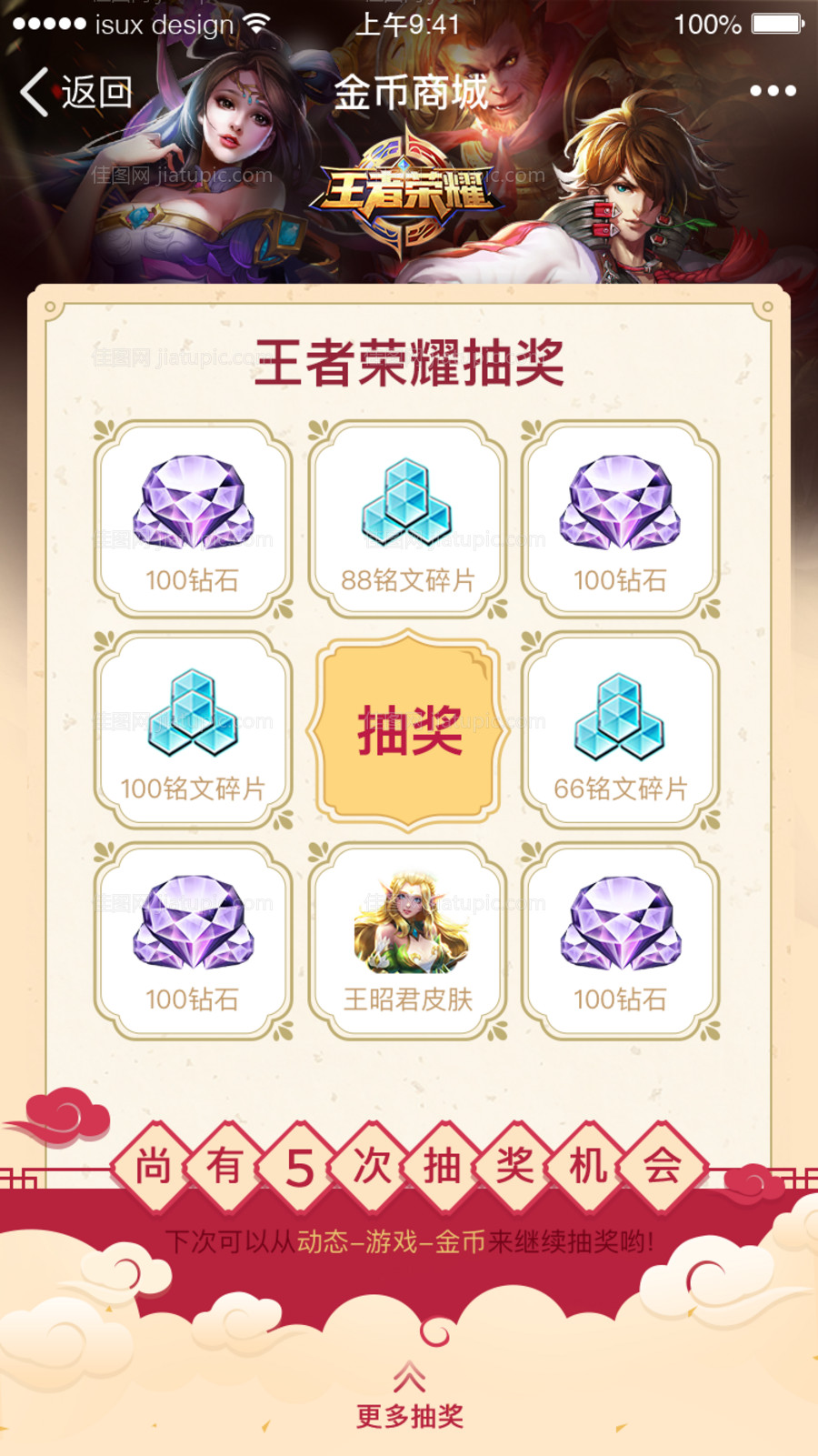Select the 100铭文碎片 fragment icon
818x1456 pixels.
[190, 723]
